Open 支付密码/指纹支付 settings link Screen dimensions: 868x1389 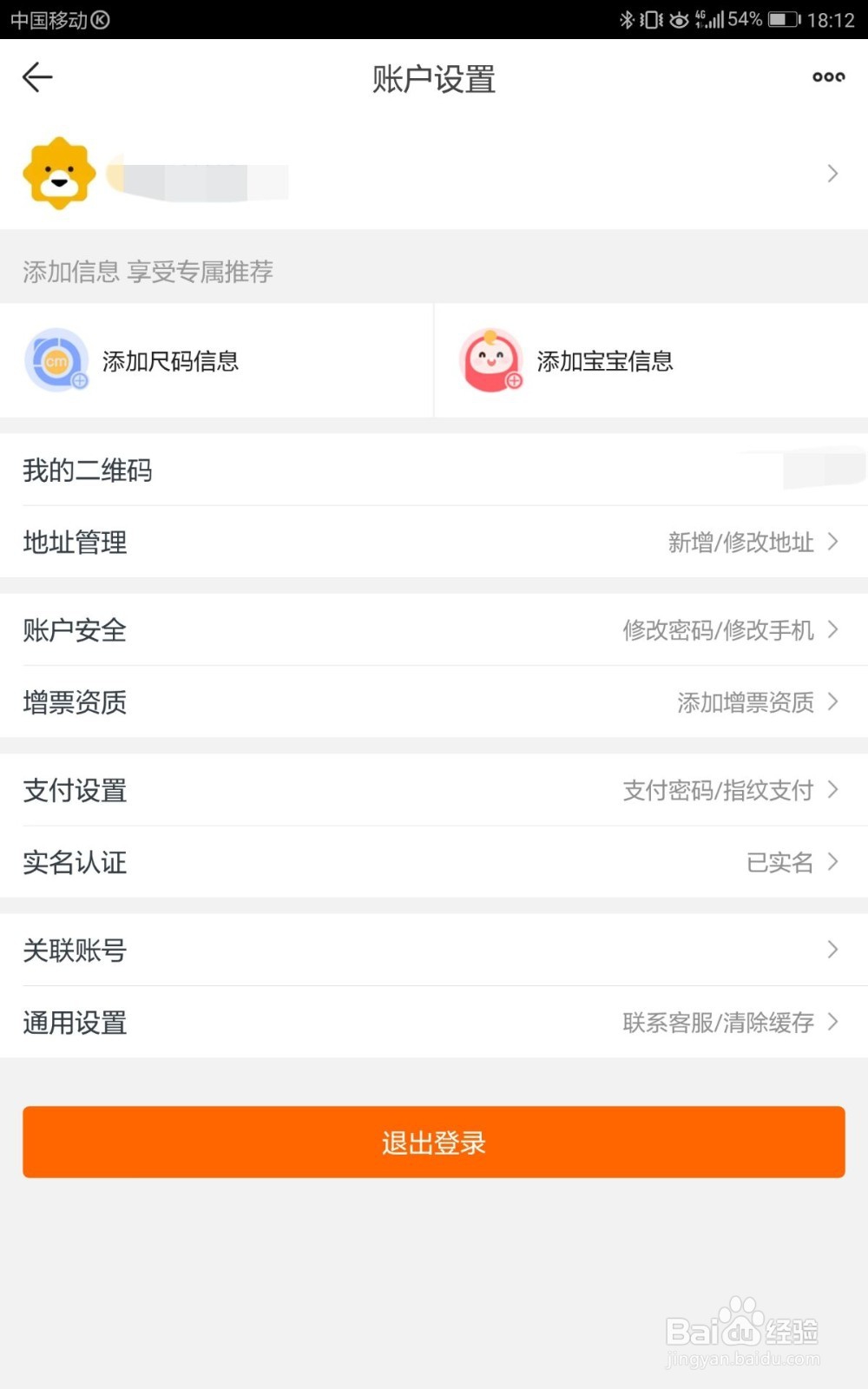tap(717, 790)
